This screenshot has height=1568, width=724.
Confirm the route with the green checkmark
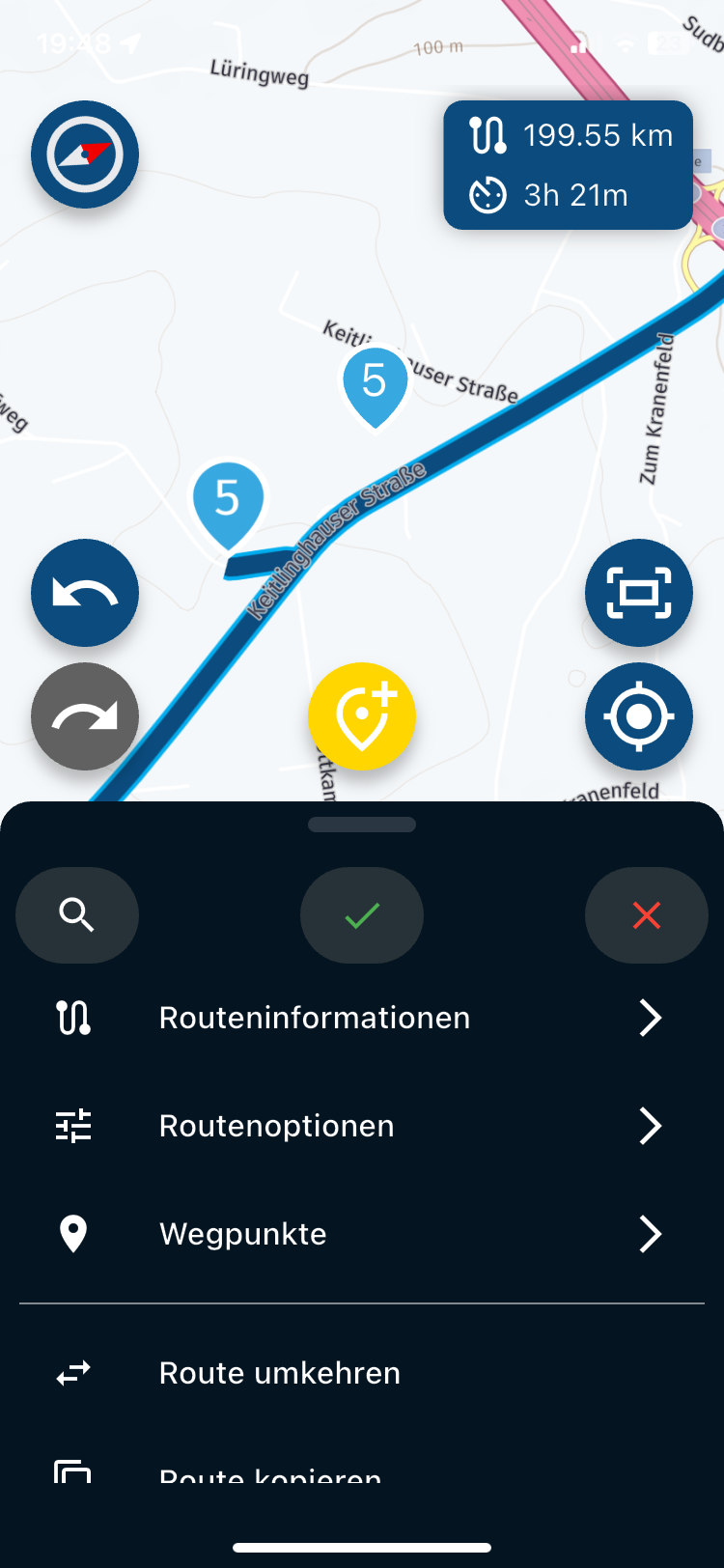(x=362, y=914)
